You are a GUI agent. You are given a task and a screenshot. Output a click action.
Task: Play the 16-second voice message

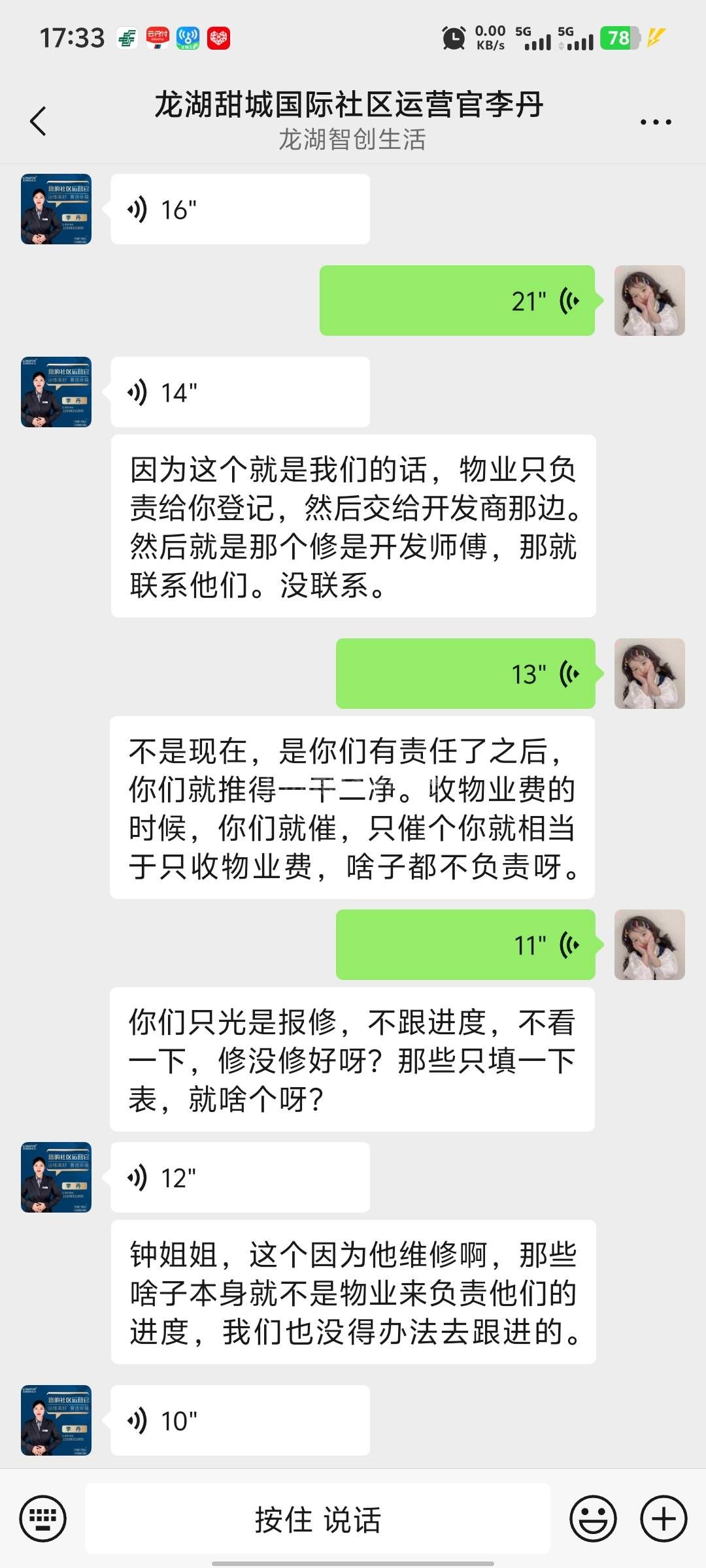[x=240, y=210]
